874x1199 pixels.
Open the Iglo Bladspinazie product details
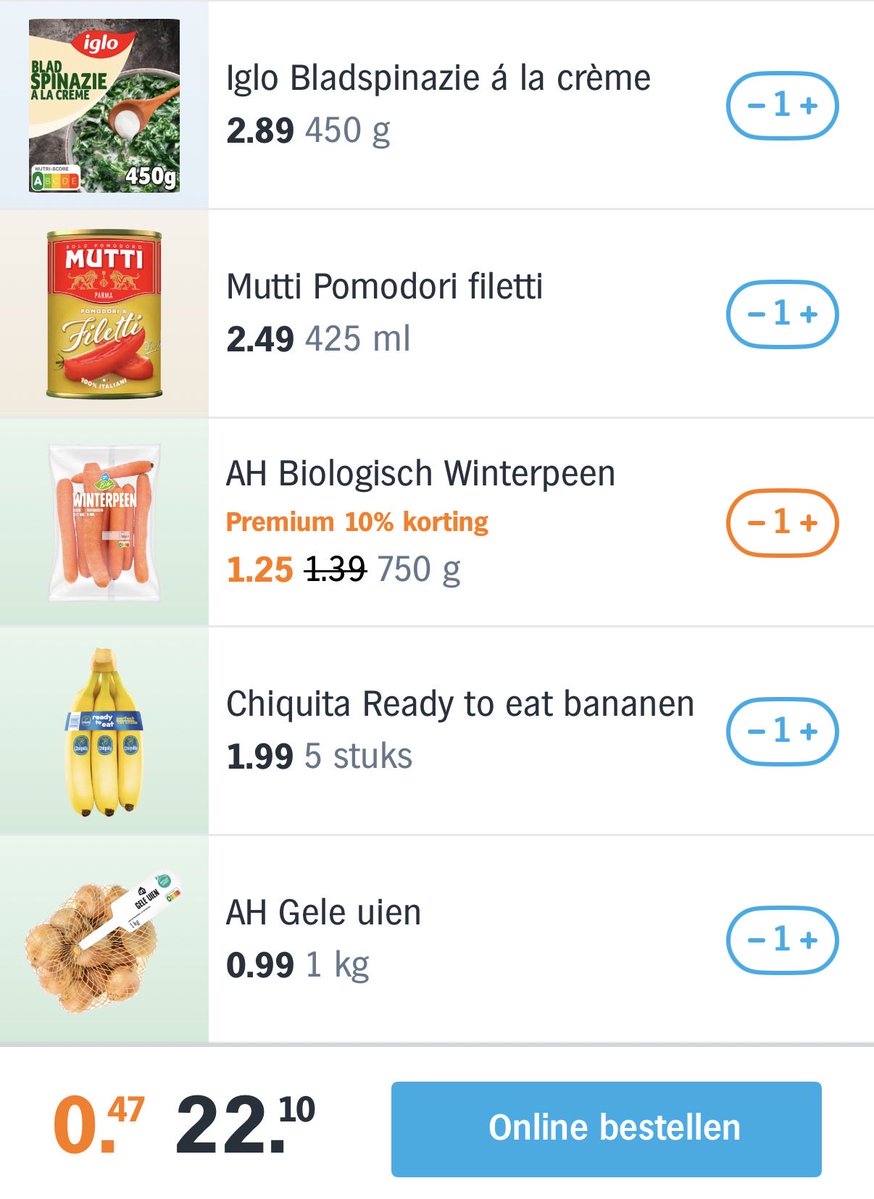(x=438, y=78)
